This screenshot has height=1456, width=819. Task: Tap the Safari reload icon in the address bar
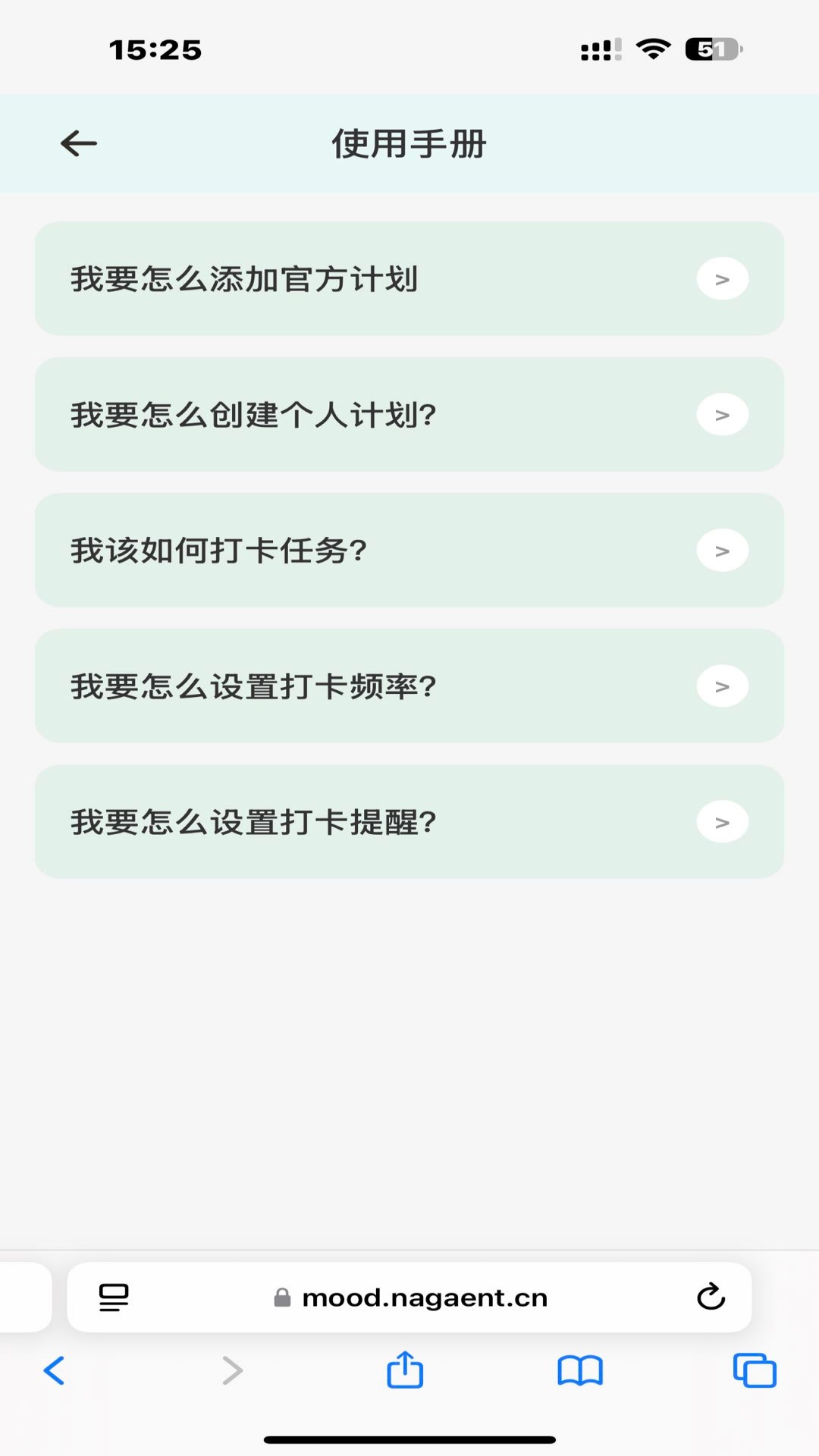(x=710, y=1297)
